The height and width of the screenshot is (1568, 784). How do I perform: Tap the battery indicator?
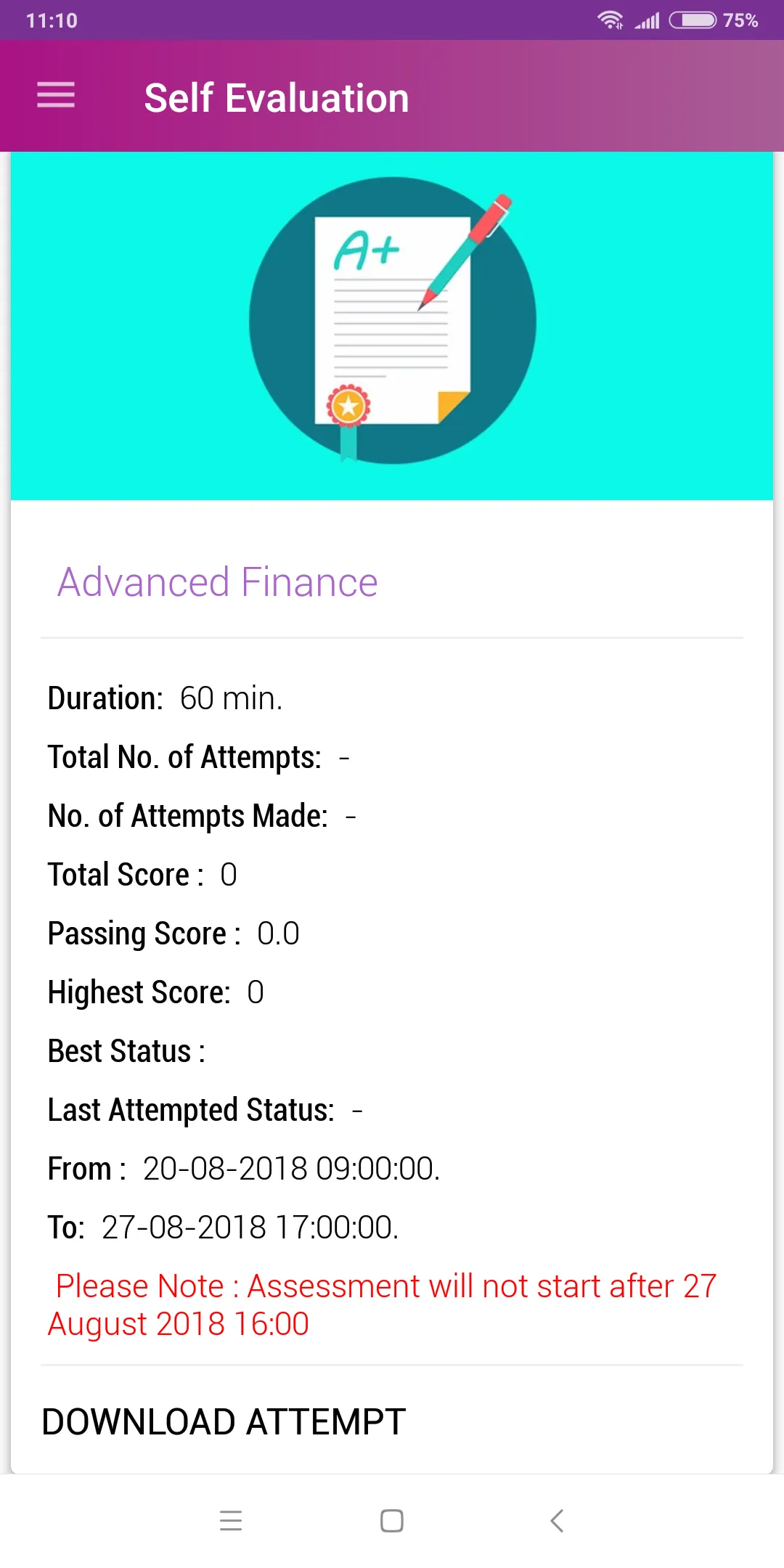(695, 20)
